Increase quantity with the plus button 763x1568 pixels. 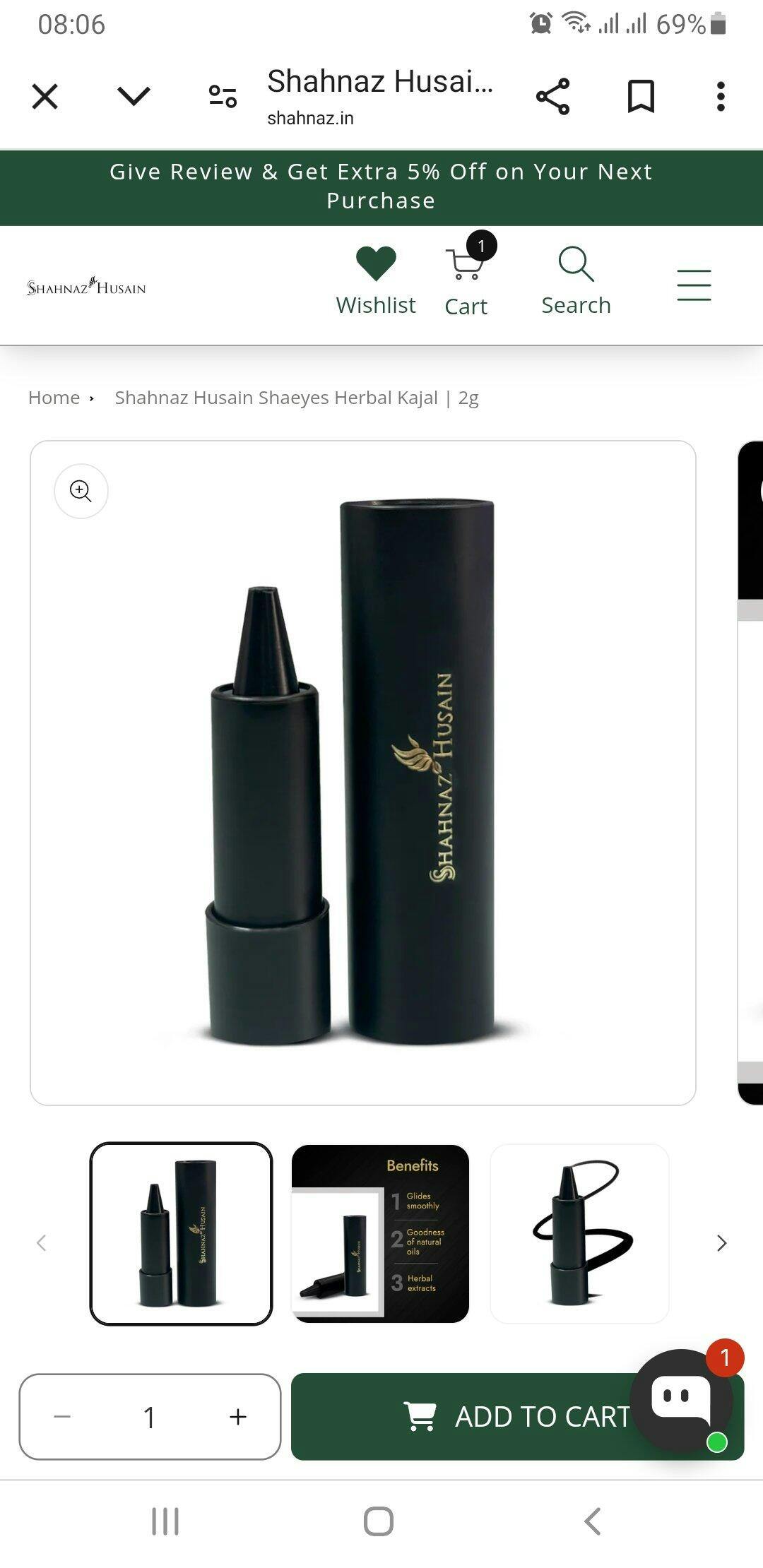click(238, 1416)
